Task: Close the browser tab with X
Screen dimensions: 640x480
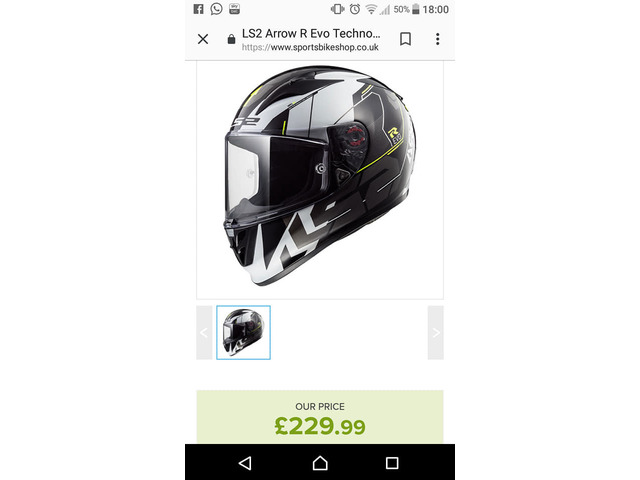Action: [x=203, y=39]
